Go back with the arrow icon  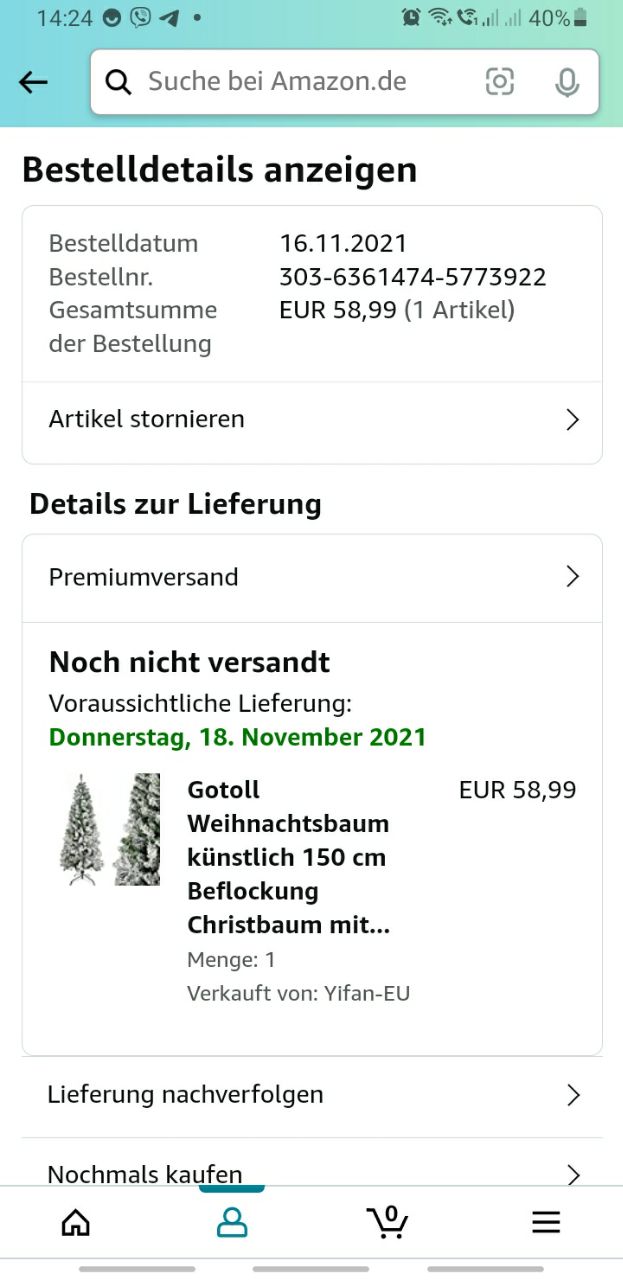tap(34, 82)
